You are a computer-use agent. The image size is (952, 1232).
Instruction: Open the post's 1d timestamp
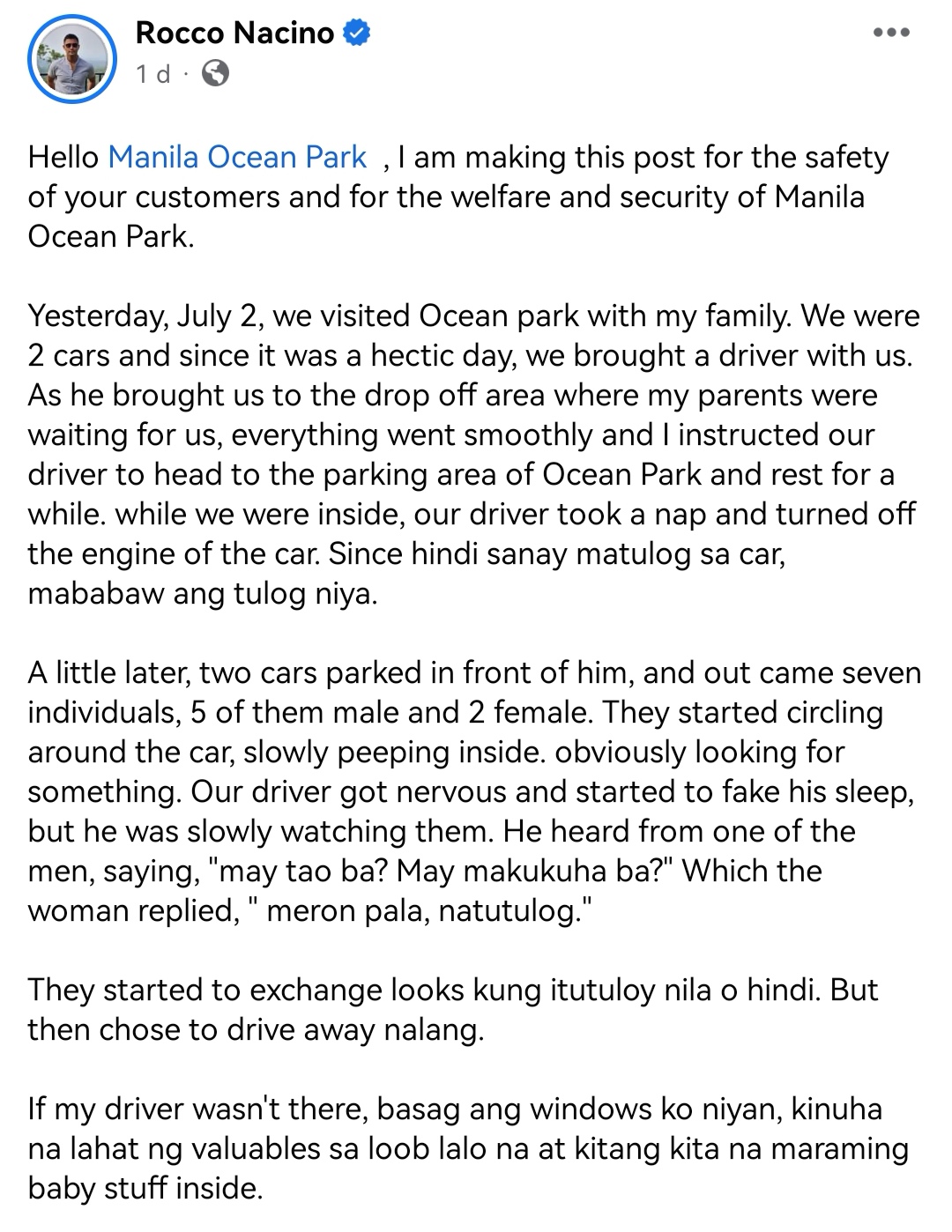click(152, 74)
